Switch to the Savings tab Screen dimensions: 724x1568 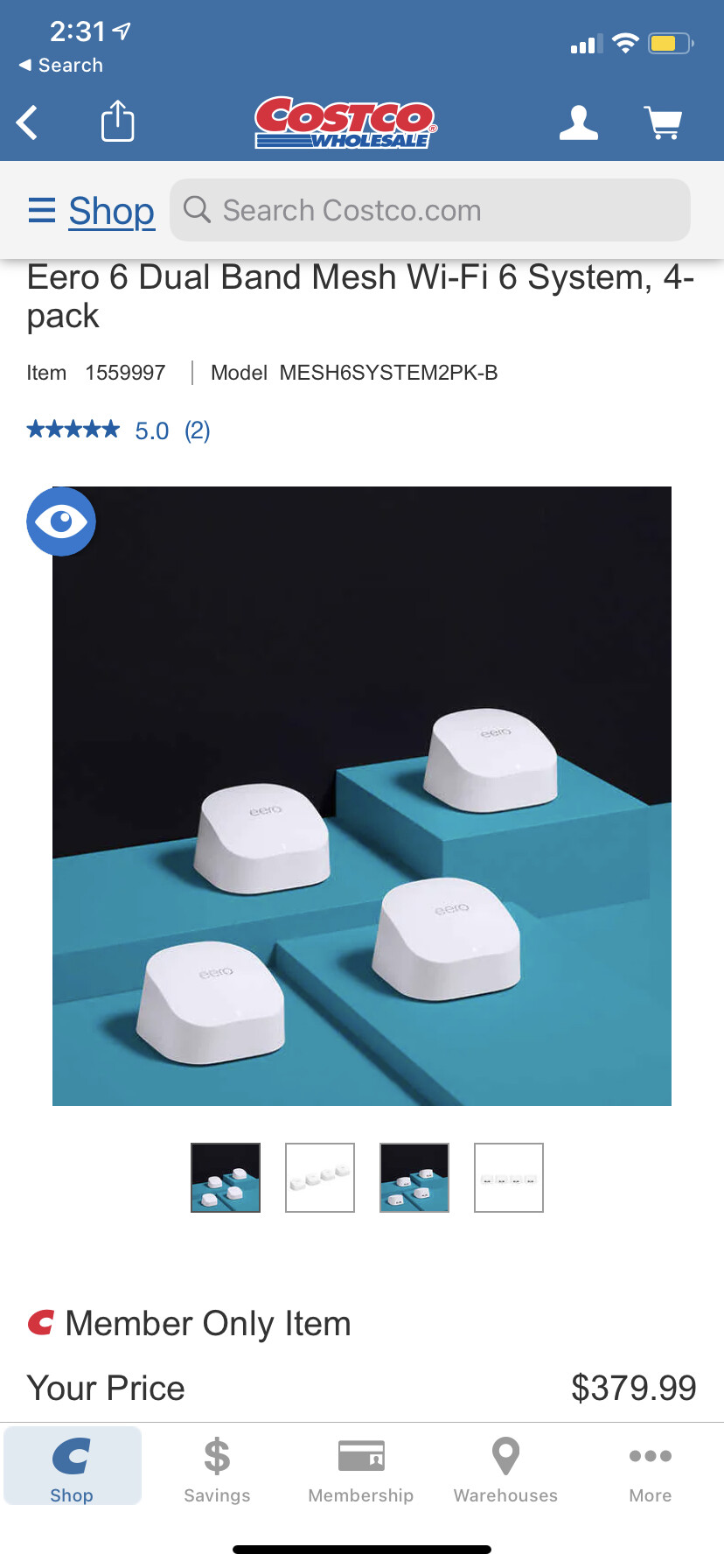click(217, 1470)
